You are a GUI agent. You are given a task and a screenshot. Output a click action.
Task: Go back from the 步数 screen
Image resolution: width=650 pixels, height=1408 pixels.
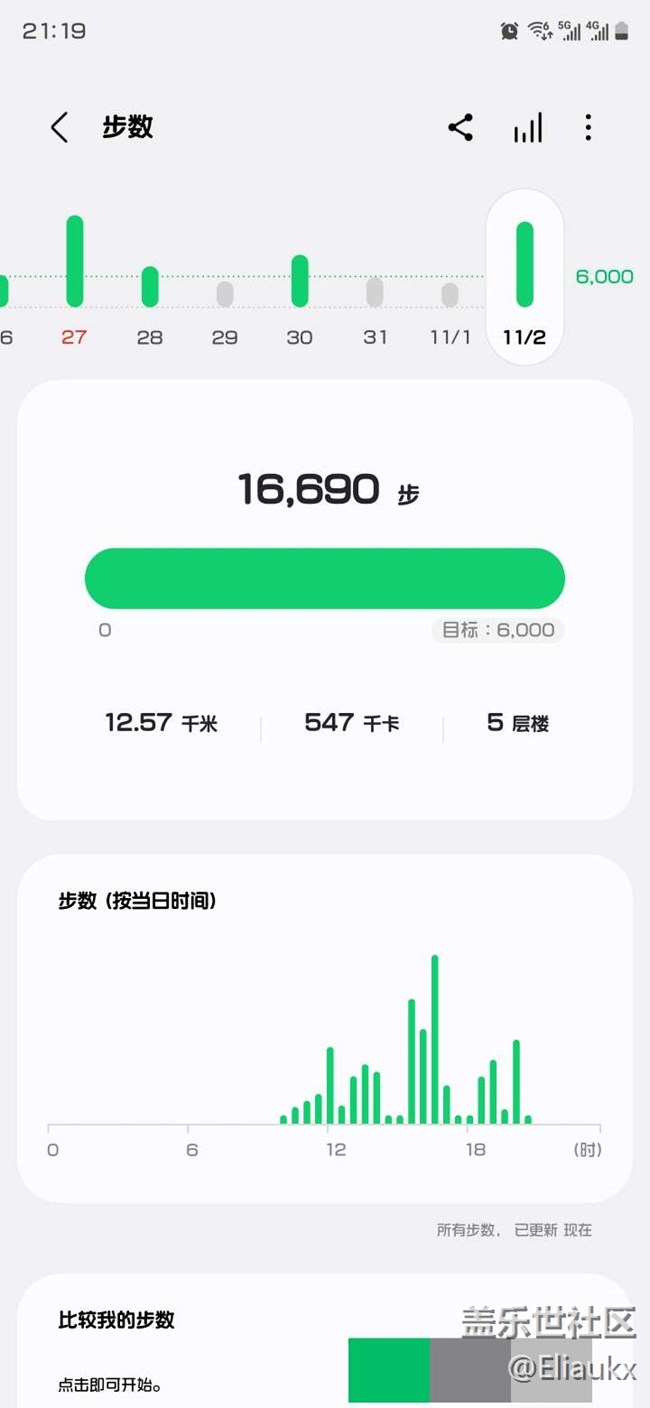click(x=60, y=128)
